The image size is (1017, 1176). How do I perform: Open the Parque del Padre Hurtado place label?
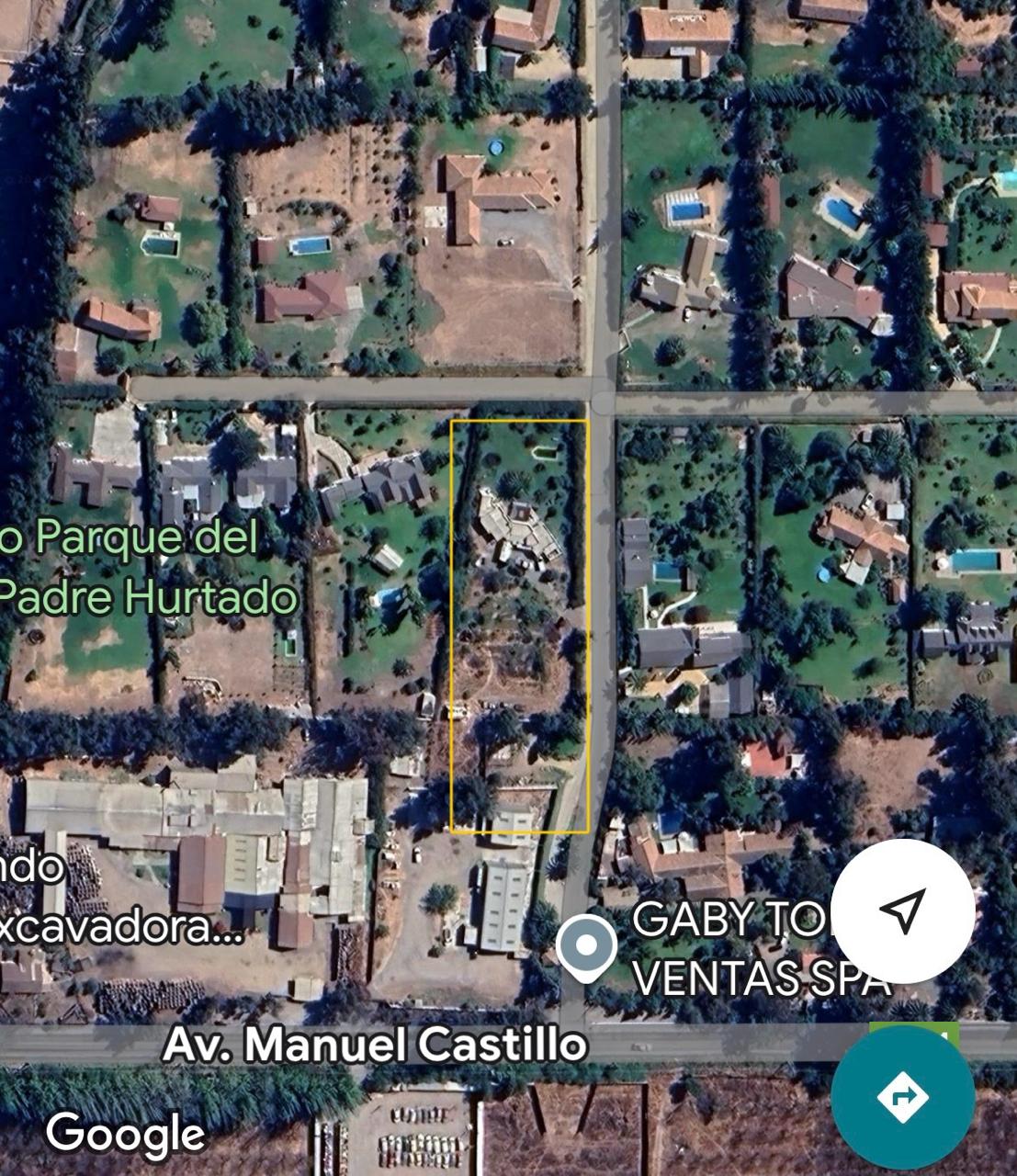(x=147, y=569)
